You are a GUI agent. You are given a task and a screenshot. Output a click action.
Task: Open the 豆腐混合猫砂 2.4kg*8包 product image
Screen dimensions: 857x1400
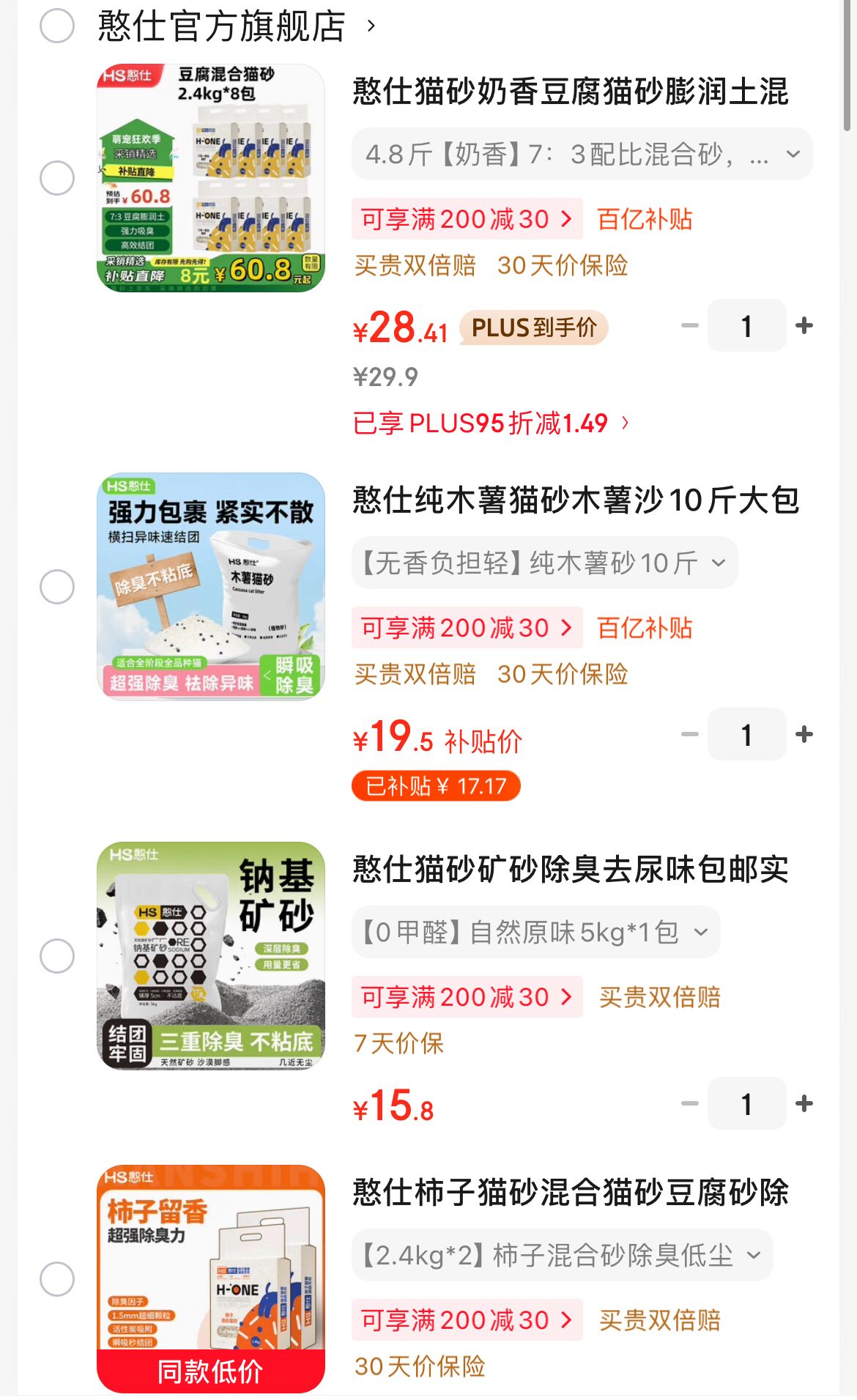tap(211, 178)
